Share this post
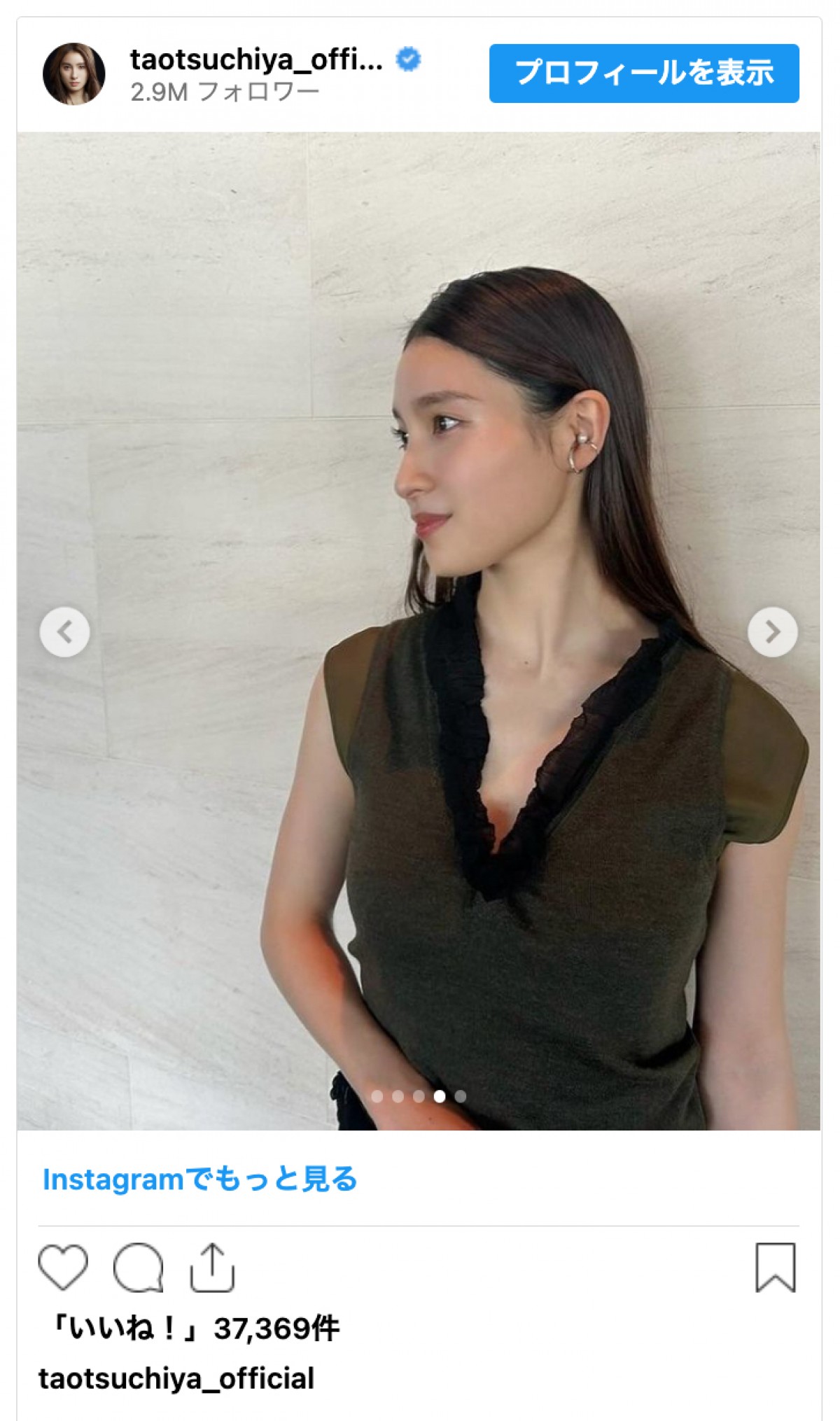Screen dimensions: 840x1421 point(211,1267)
